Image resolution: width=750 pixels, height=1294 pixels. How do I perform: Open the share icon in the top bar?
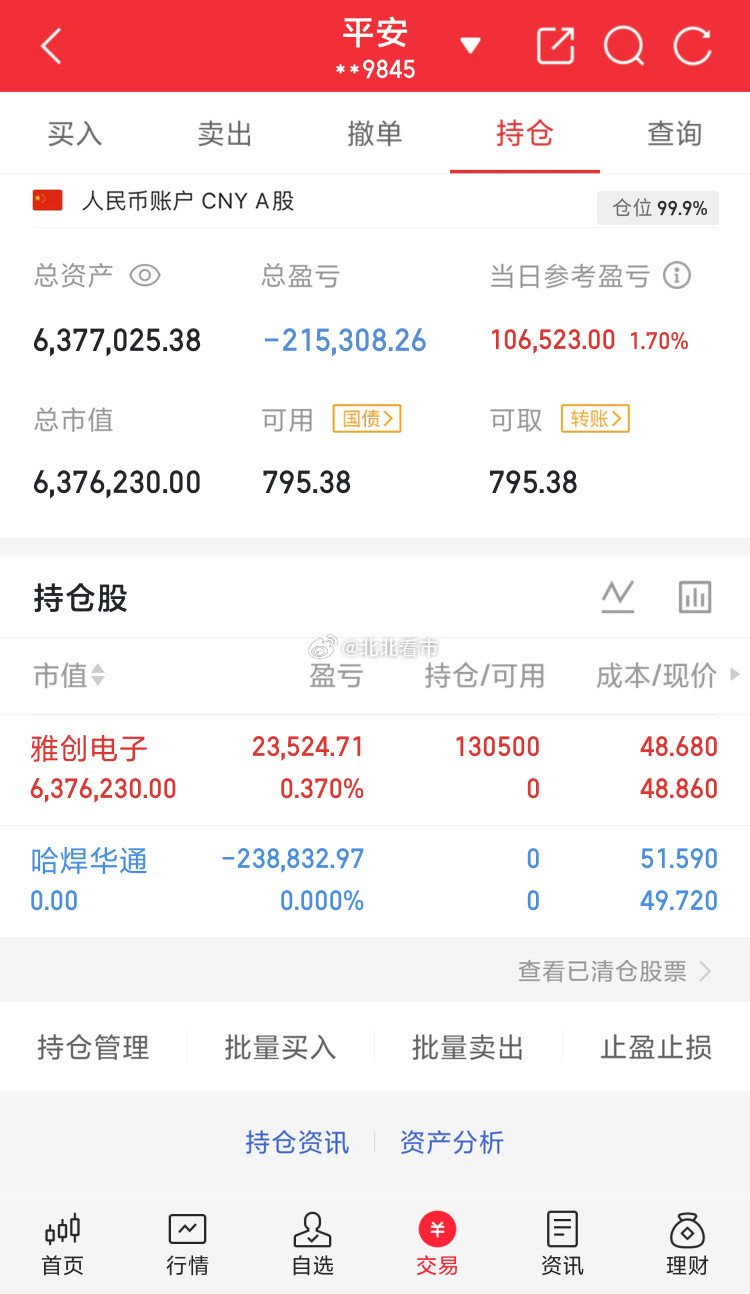555,46
